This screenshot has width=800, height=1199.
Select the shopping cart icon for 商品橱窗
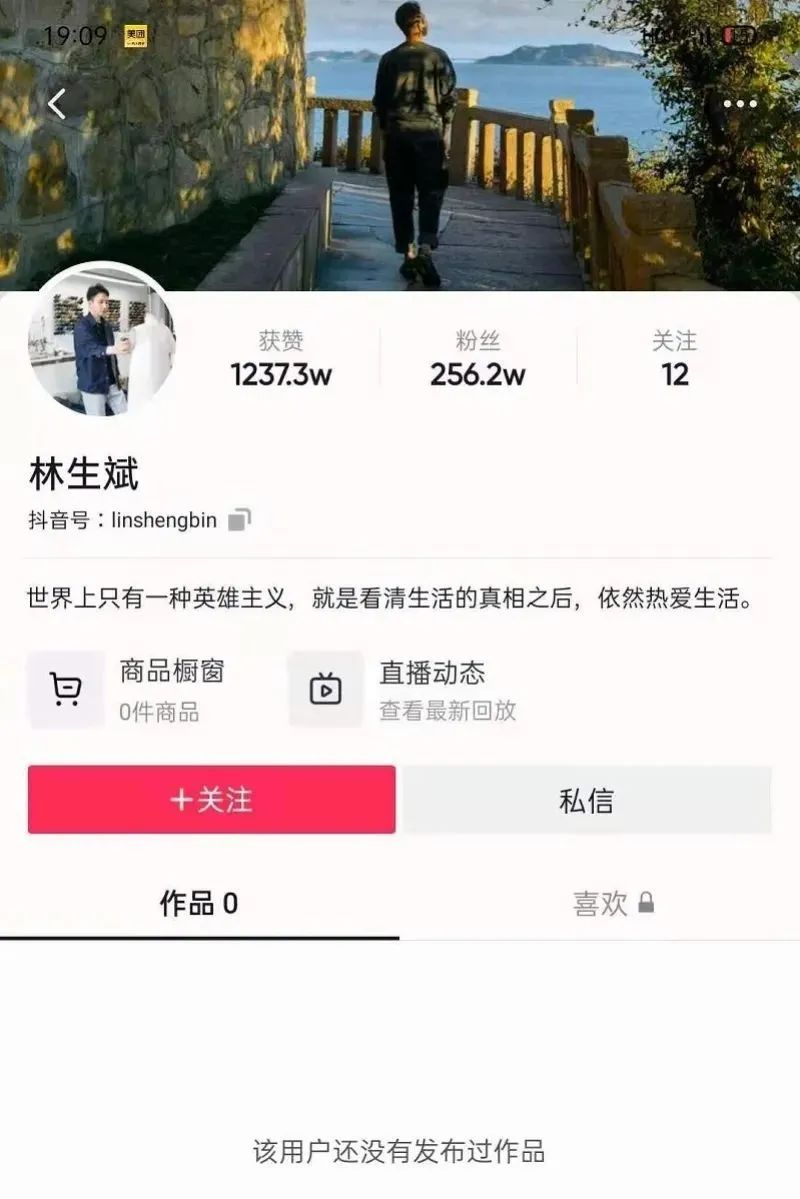[65, 686]
